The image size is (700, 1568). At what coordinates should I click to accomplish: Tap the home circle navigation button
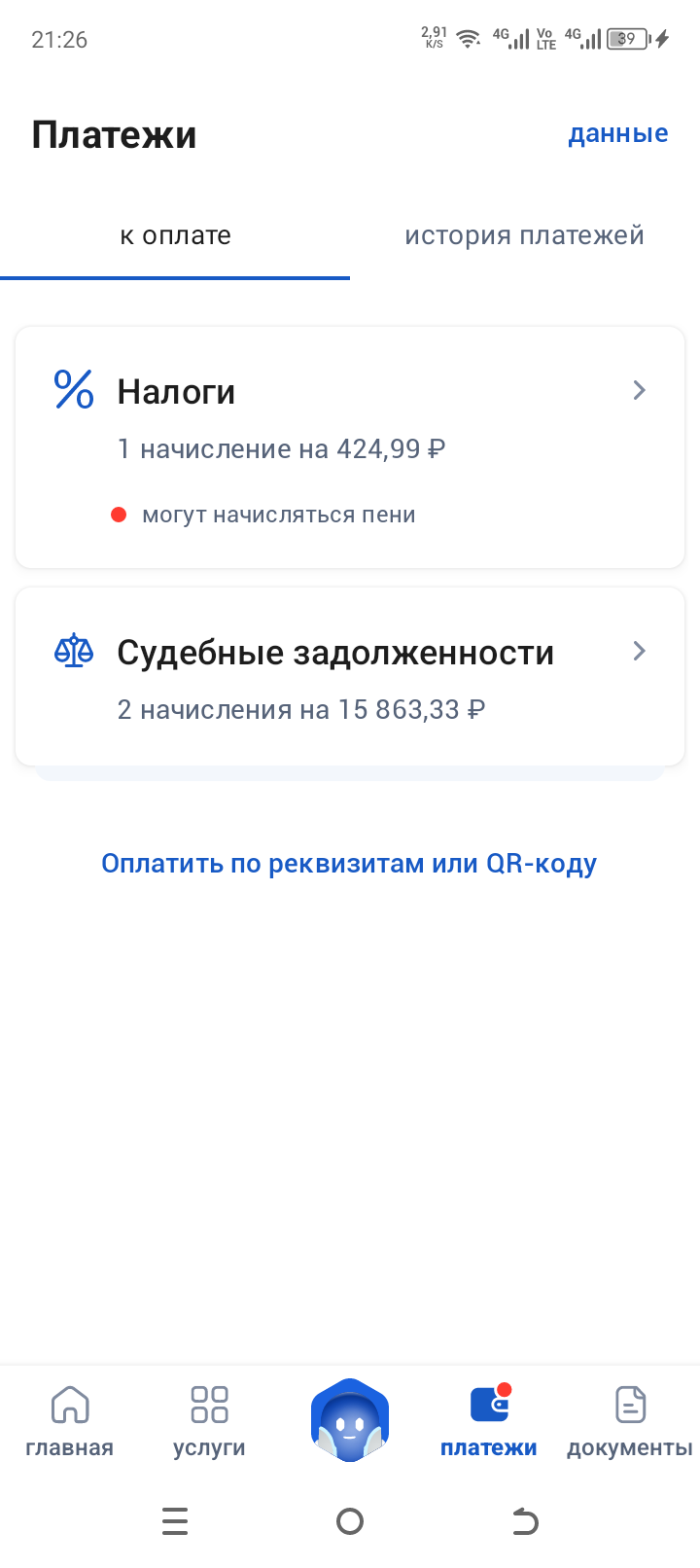coord(349,1520)
